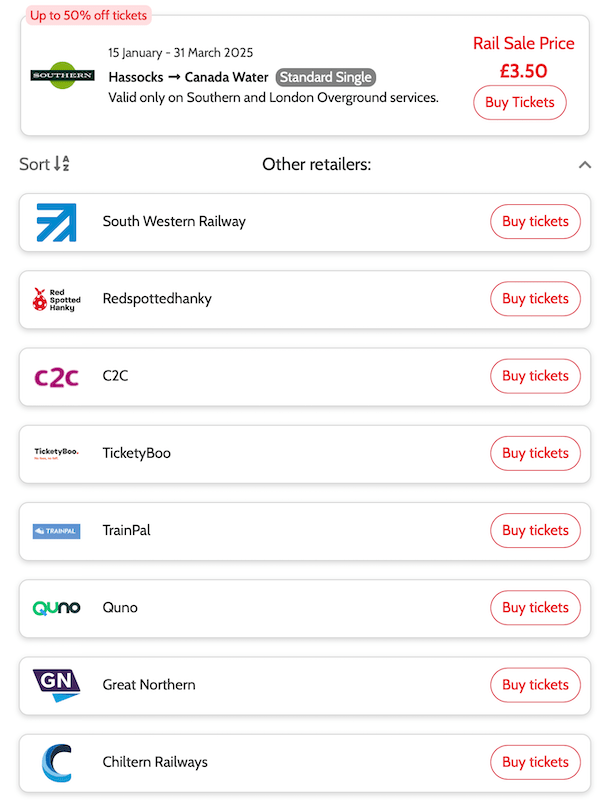Image resolution: width=609 pixels, height=800 pixels.
Task: Buy tickets from Redspottedhanky
Action: point(535,298)
